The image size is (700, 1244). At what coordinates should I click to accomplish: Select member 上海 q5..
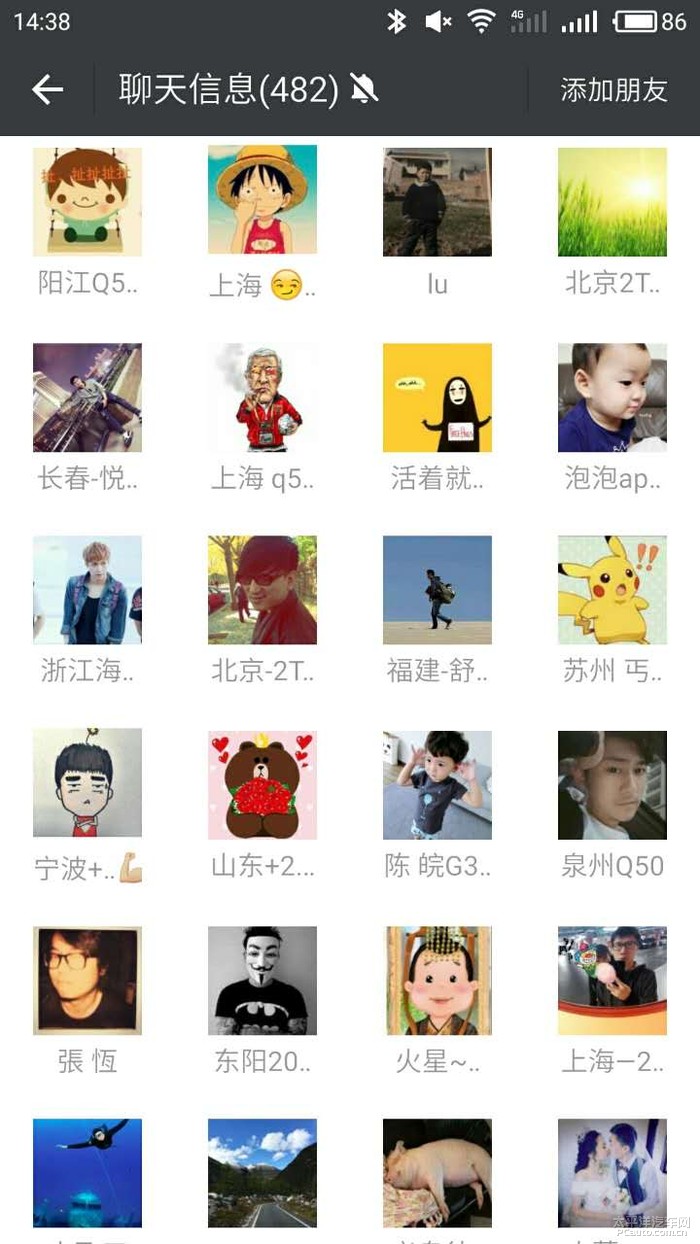click(x=262, y=398)
